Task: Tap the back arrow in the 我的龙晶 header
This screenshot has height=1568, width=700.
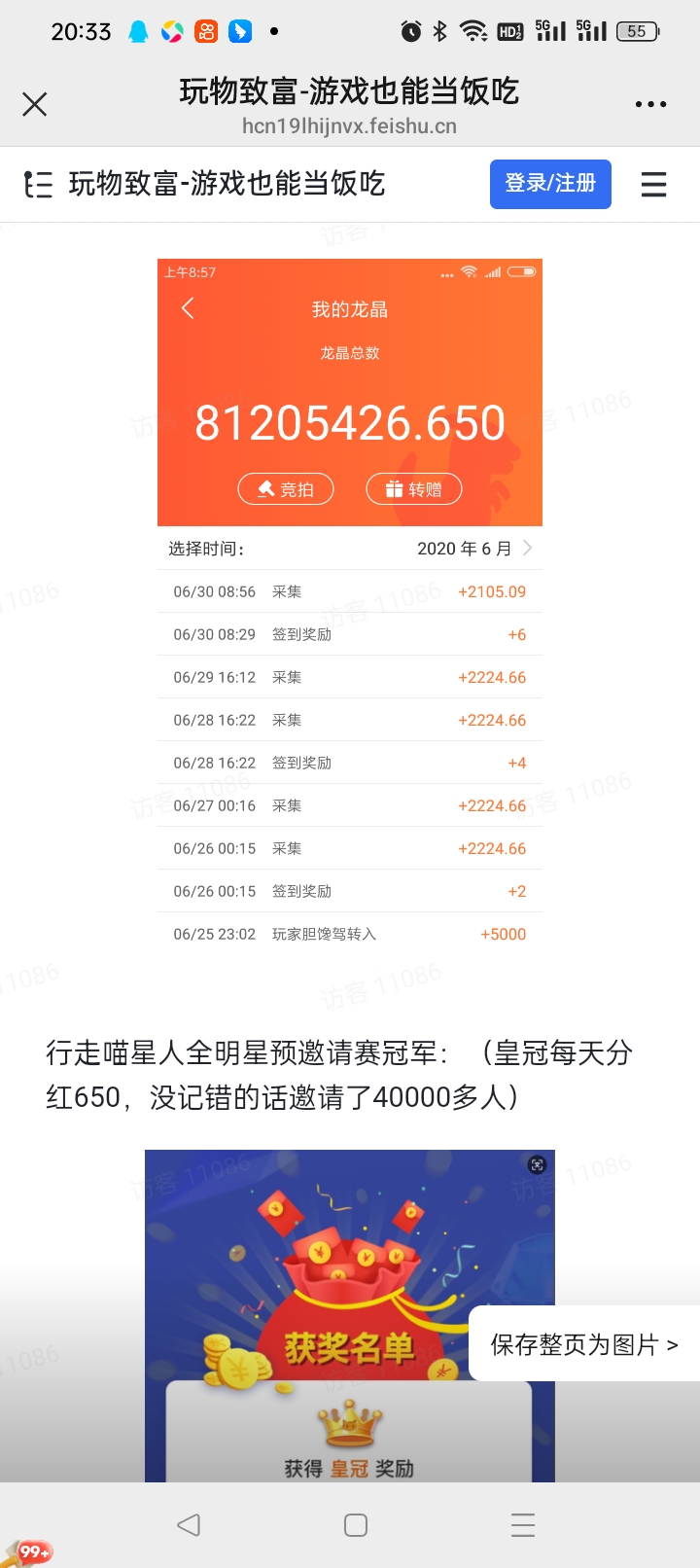Action: click(x=188, y=308)
